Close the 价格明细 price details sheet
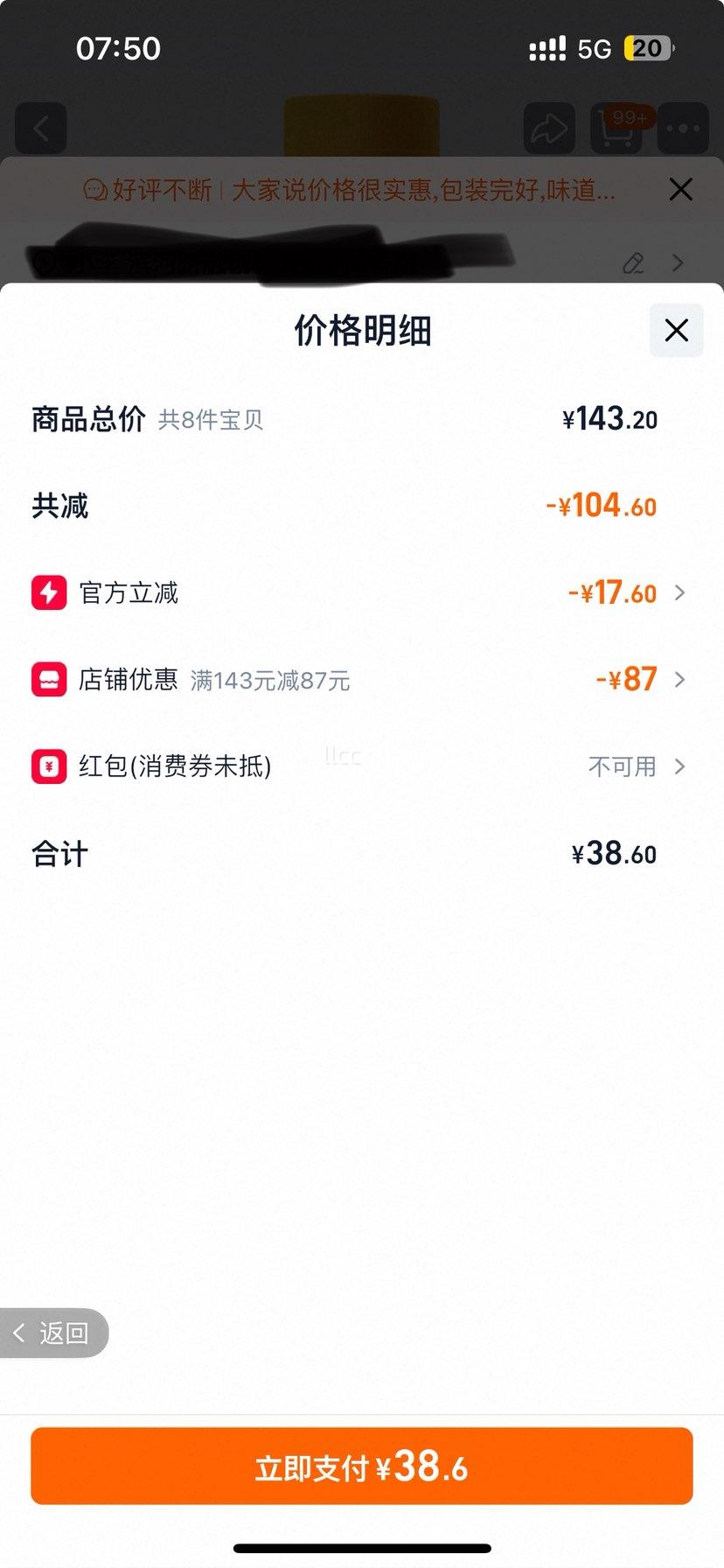The image size is (724, 1568). 676,331
